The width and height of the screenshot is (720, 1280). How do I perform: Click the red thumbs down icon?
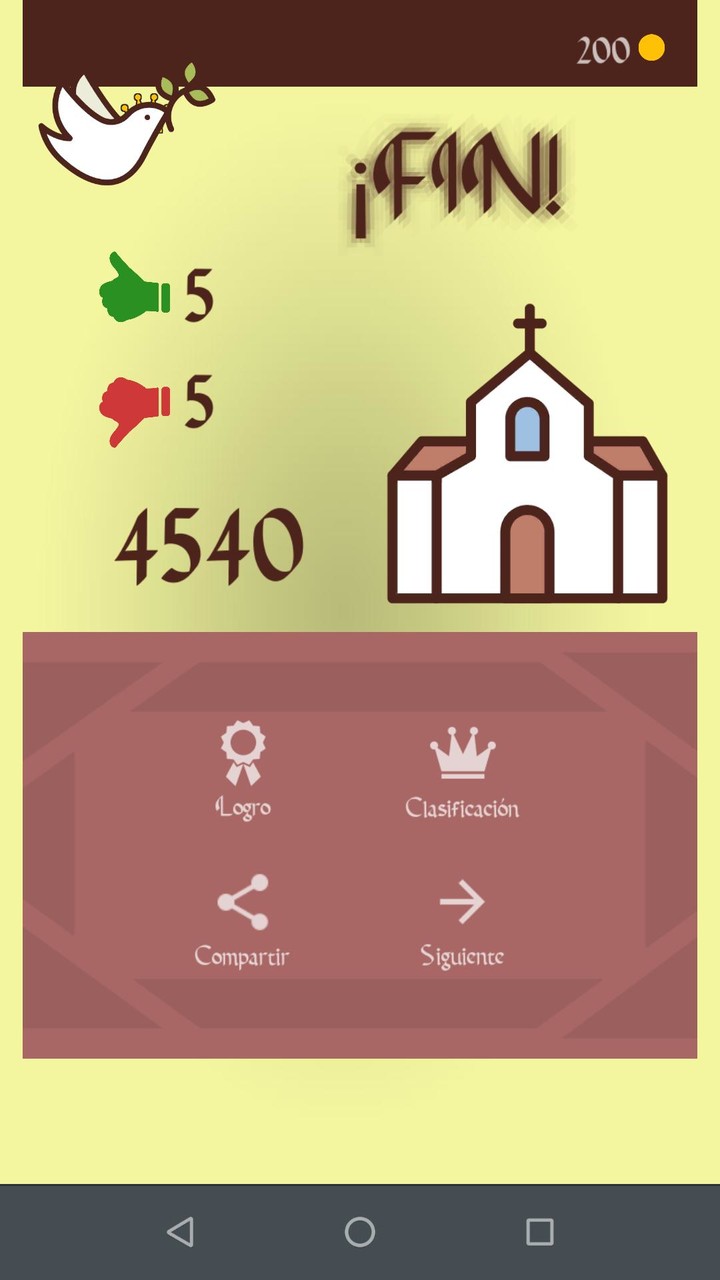click(135, 400)
